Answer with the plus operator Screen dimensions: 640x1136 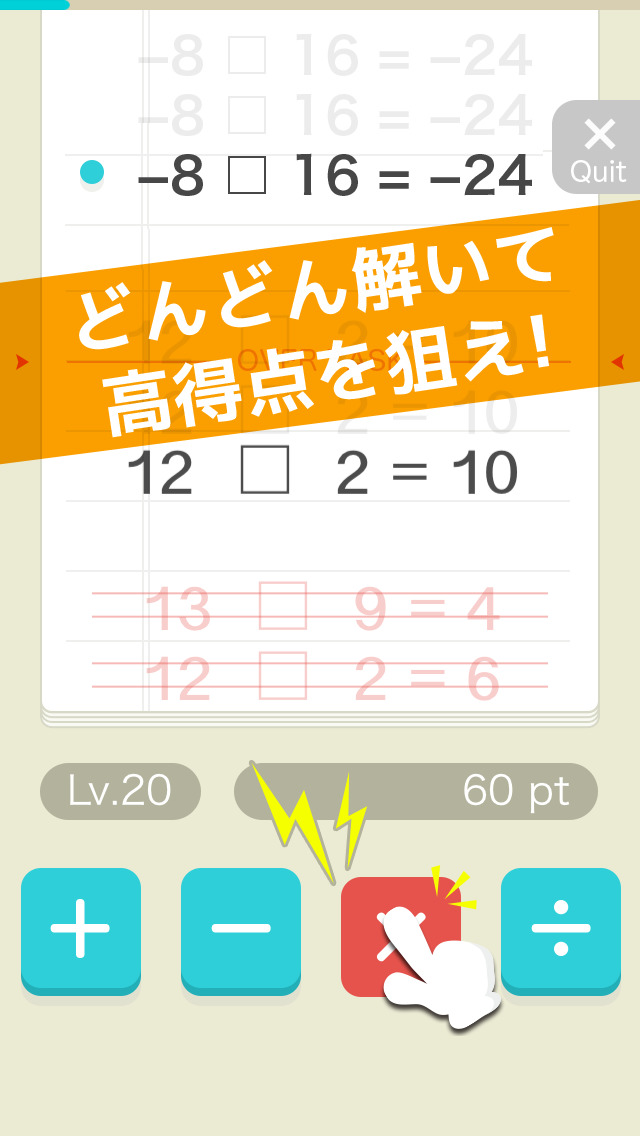(x=81, y=929)
